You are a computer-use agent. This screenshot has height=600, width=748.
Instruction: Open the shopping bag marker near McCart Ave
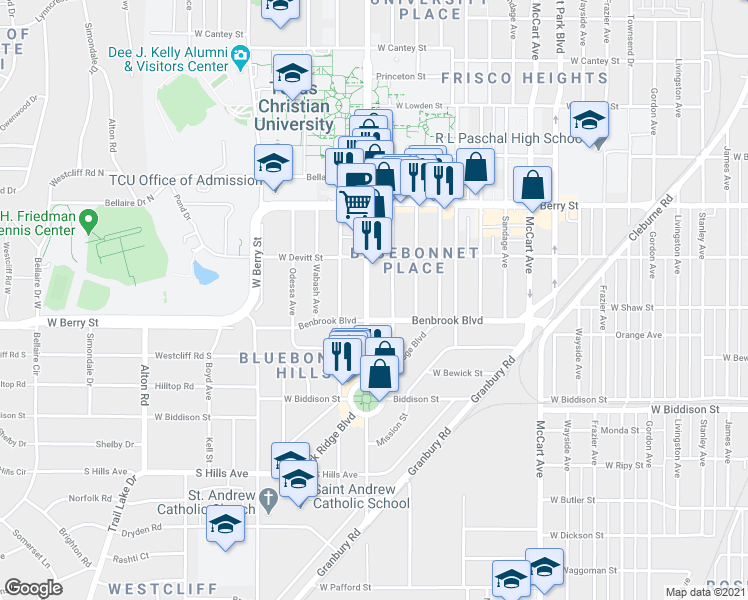tap(534, 185)
